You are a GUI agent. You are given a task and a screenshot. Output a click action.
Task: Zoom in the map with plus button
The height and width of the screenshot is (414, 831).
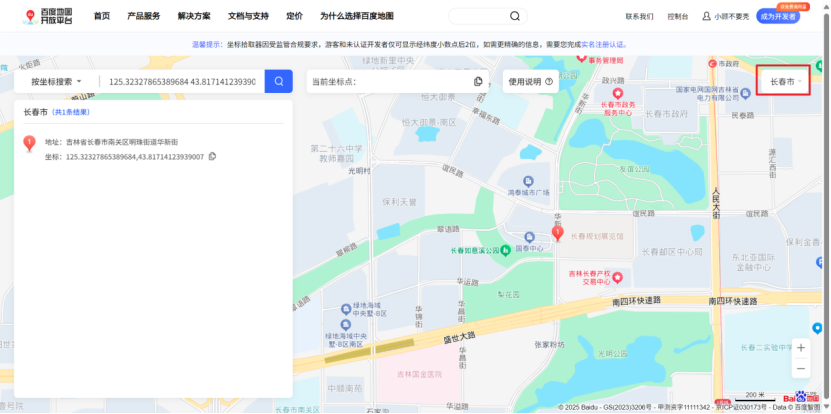click(800, 348)
